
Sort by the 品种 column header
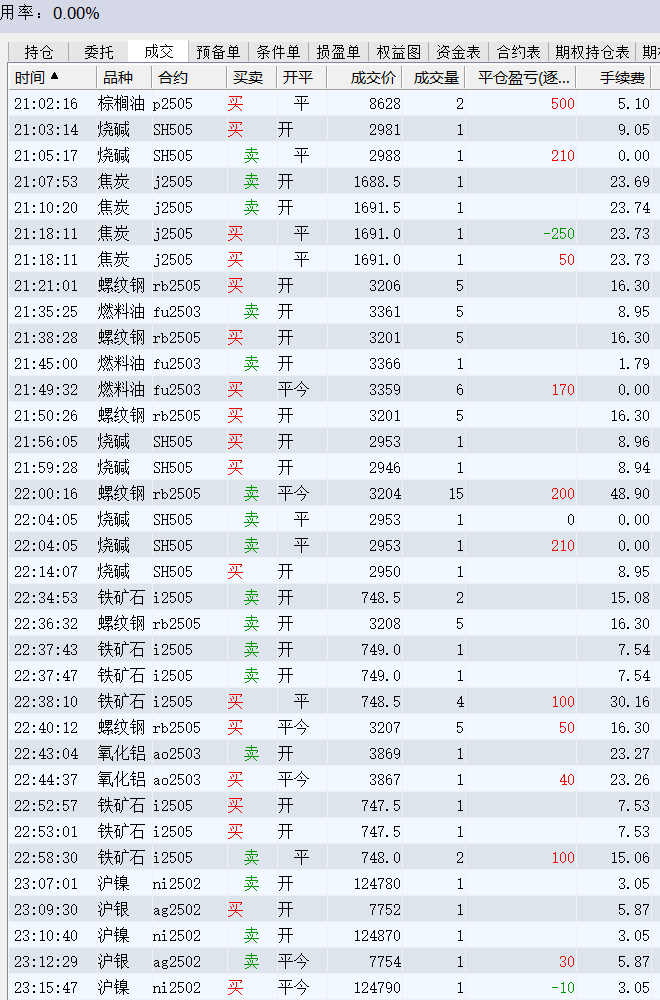click(x=117, y=78)
